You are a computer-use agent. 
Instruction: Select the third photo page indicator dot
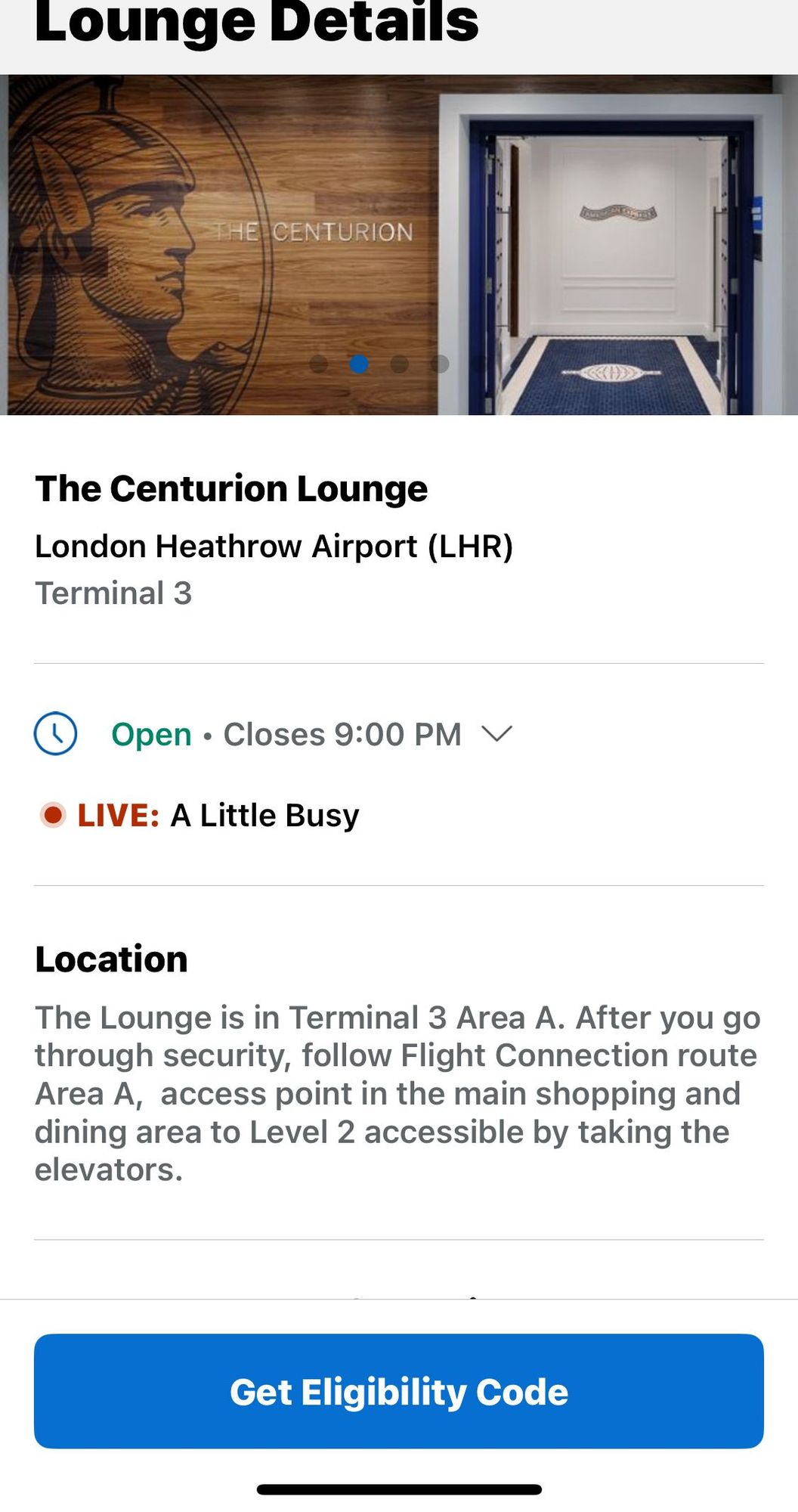pyautogui.click(x=400, y=364)
